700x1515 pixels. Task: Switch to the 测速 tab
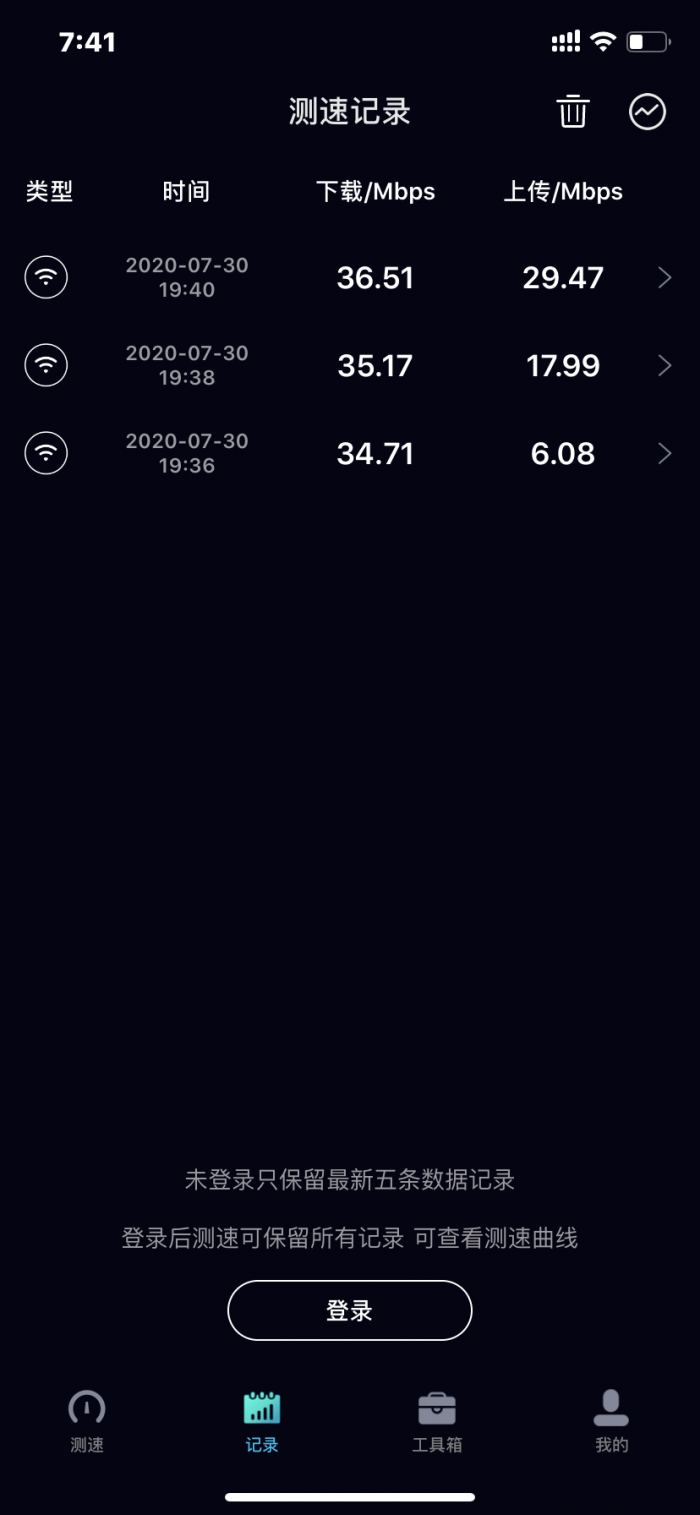pos(87,1420)
